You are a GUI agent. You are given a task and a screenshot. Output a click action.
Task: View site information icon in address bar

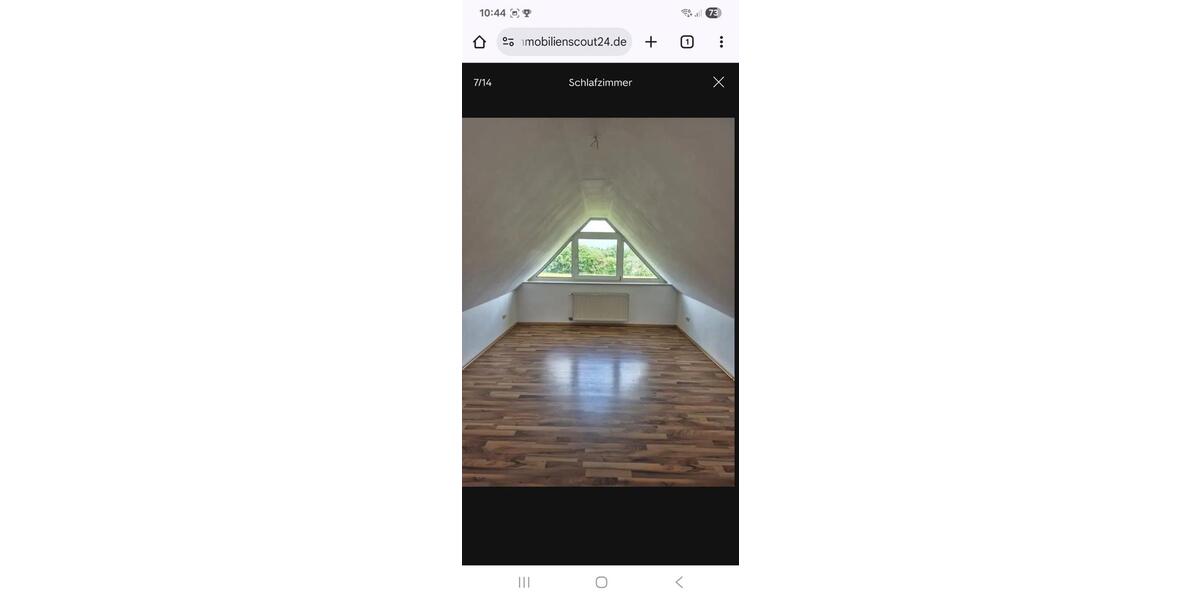click(x=508, y=42)
